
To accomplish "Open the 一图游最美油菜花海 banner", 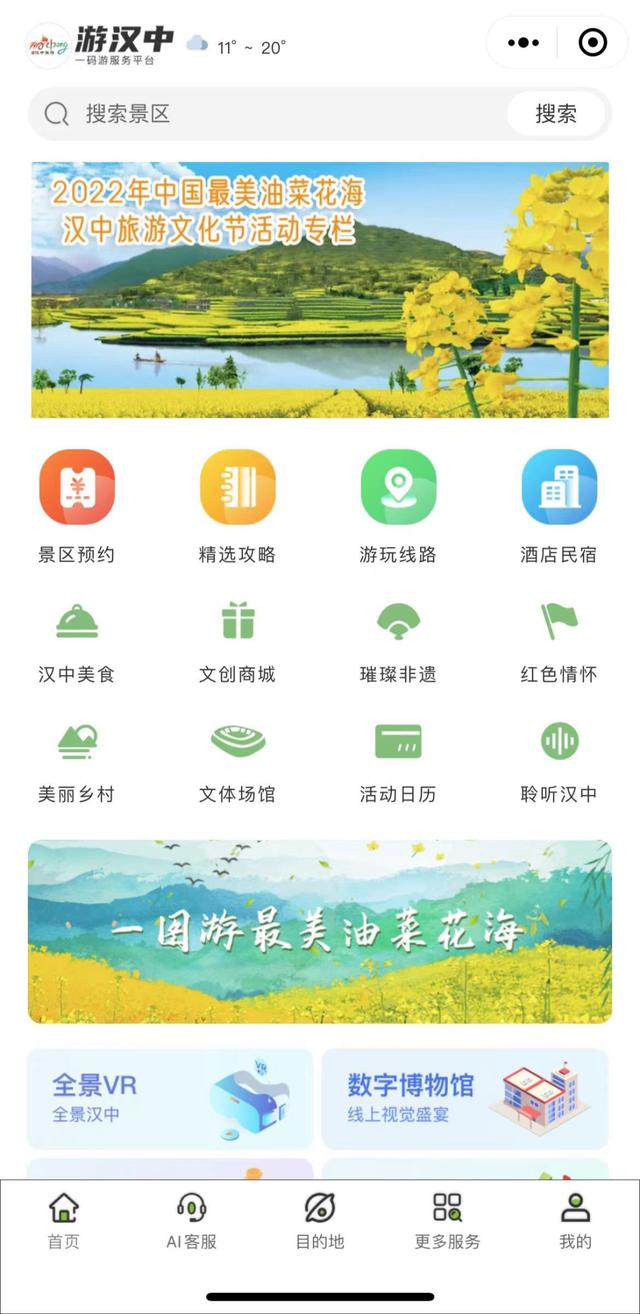I will click(x=320, y=931).
